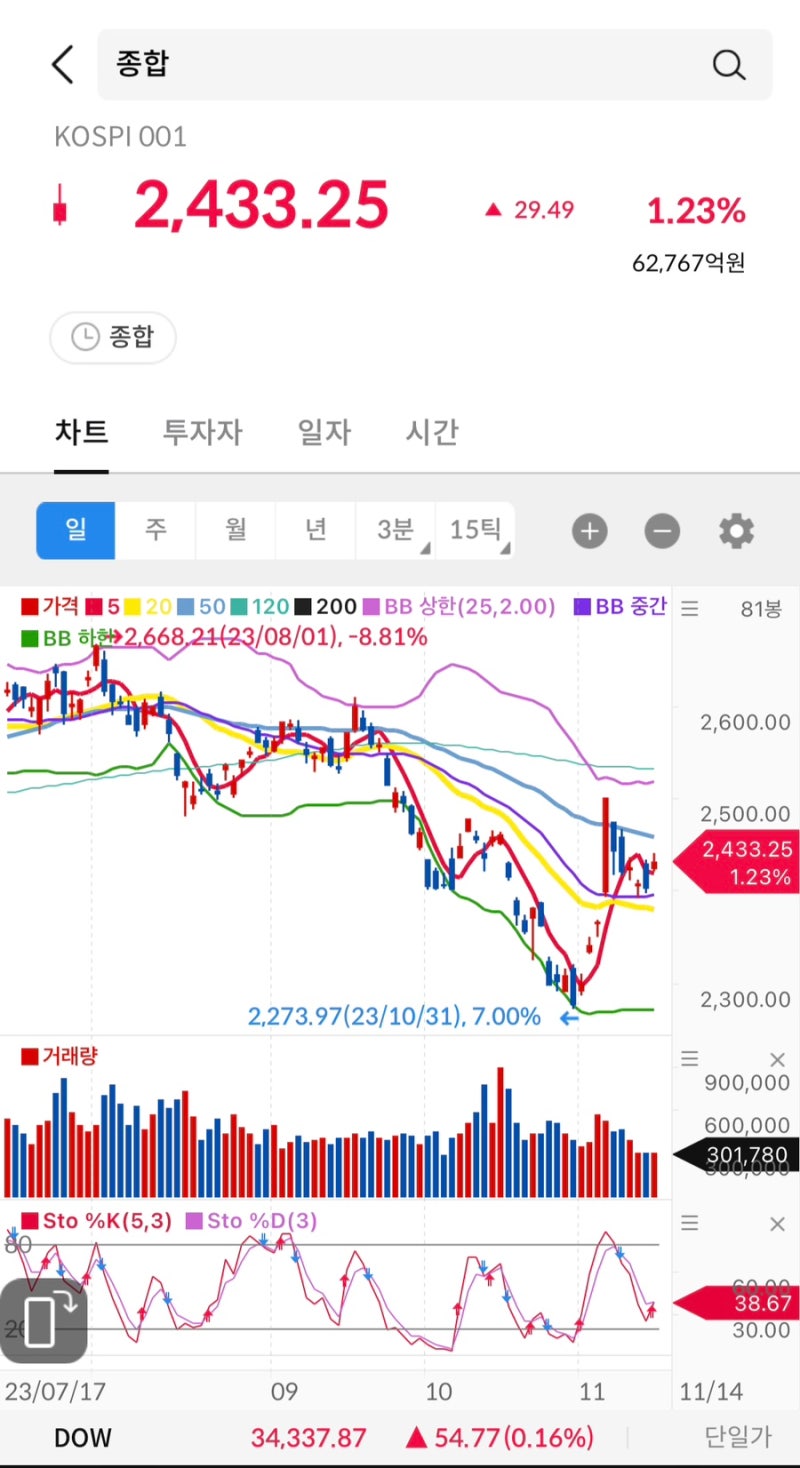Image resolution: width=800 pixels, height=1468 pixels.
Task: Open chart settings gear
Action: [x=736, y=530]
